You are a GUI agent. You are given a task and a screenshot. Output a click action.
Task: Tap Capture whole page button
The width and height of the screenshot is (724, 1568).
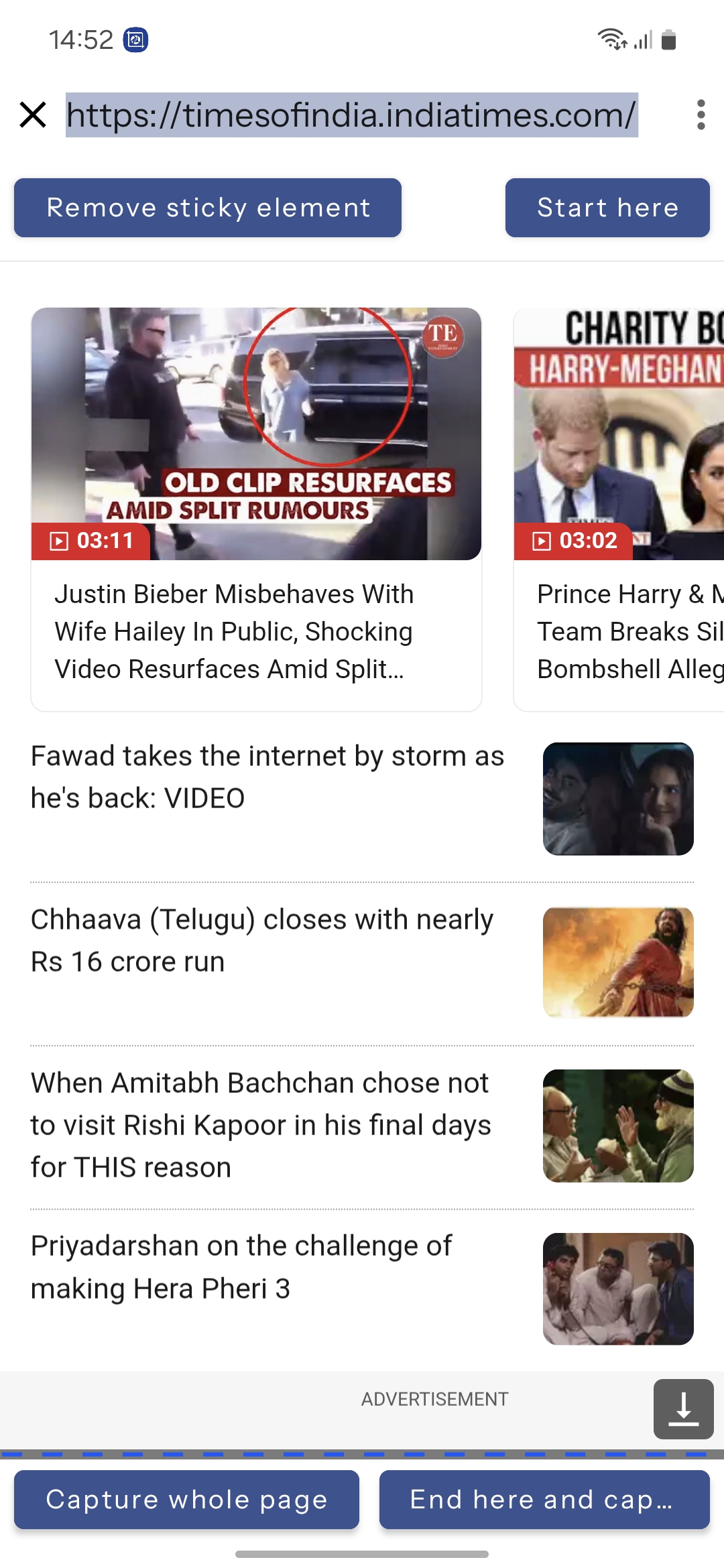click(x=186, y=1500)
